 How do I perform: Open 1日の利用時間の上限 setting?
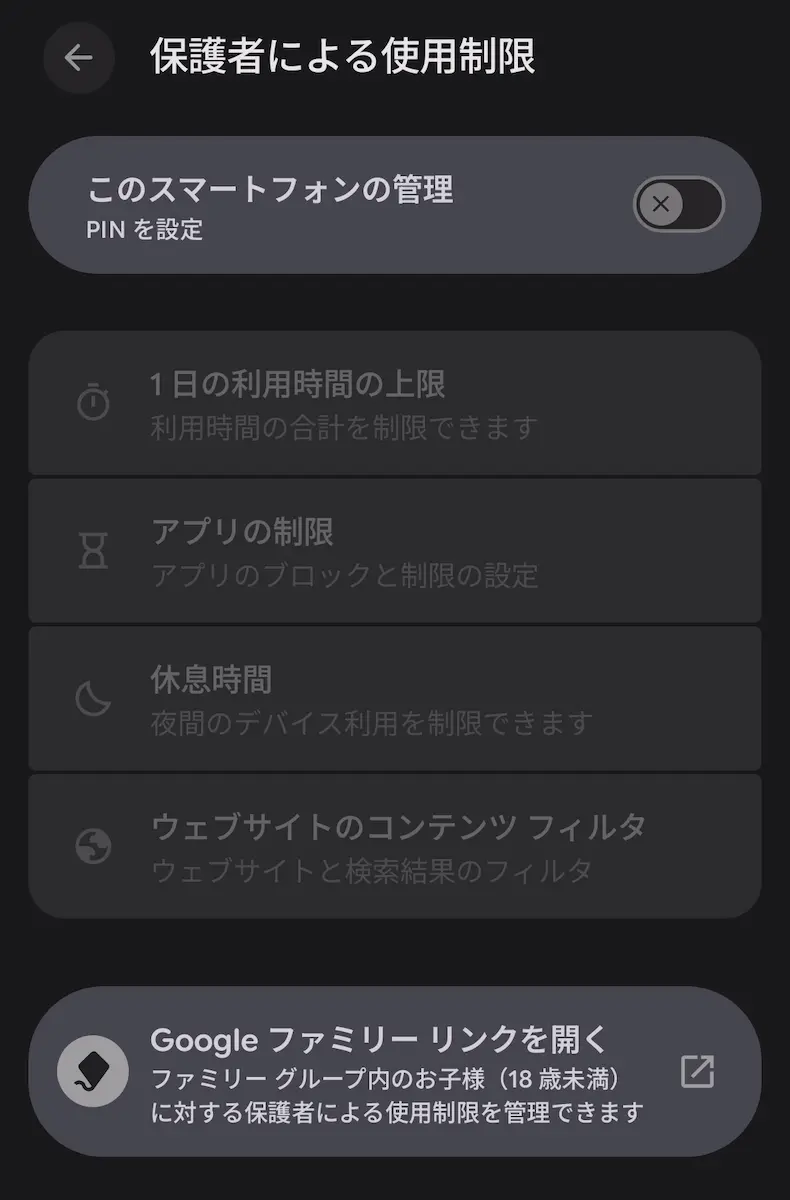click(395, 404)
